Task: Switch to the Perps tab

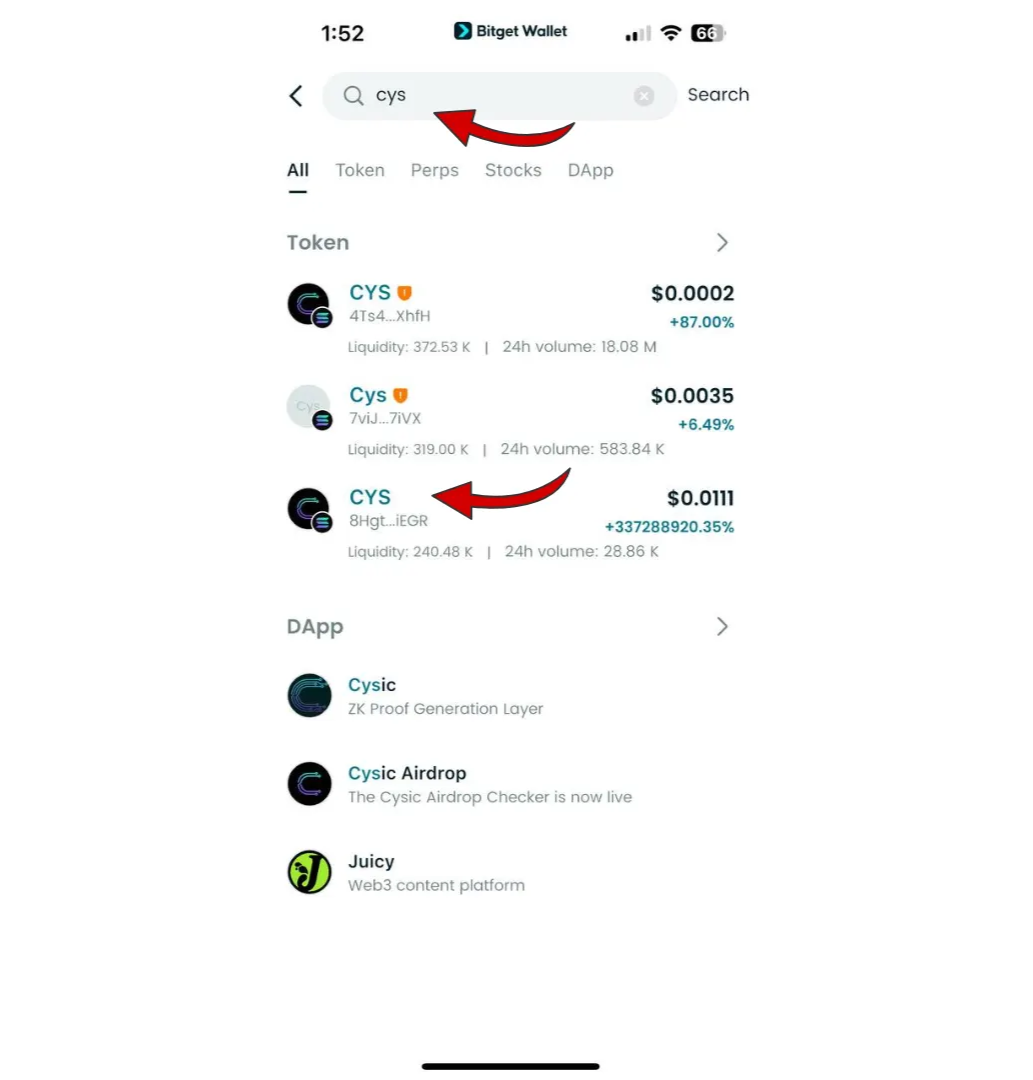Action: (434, 170)
